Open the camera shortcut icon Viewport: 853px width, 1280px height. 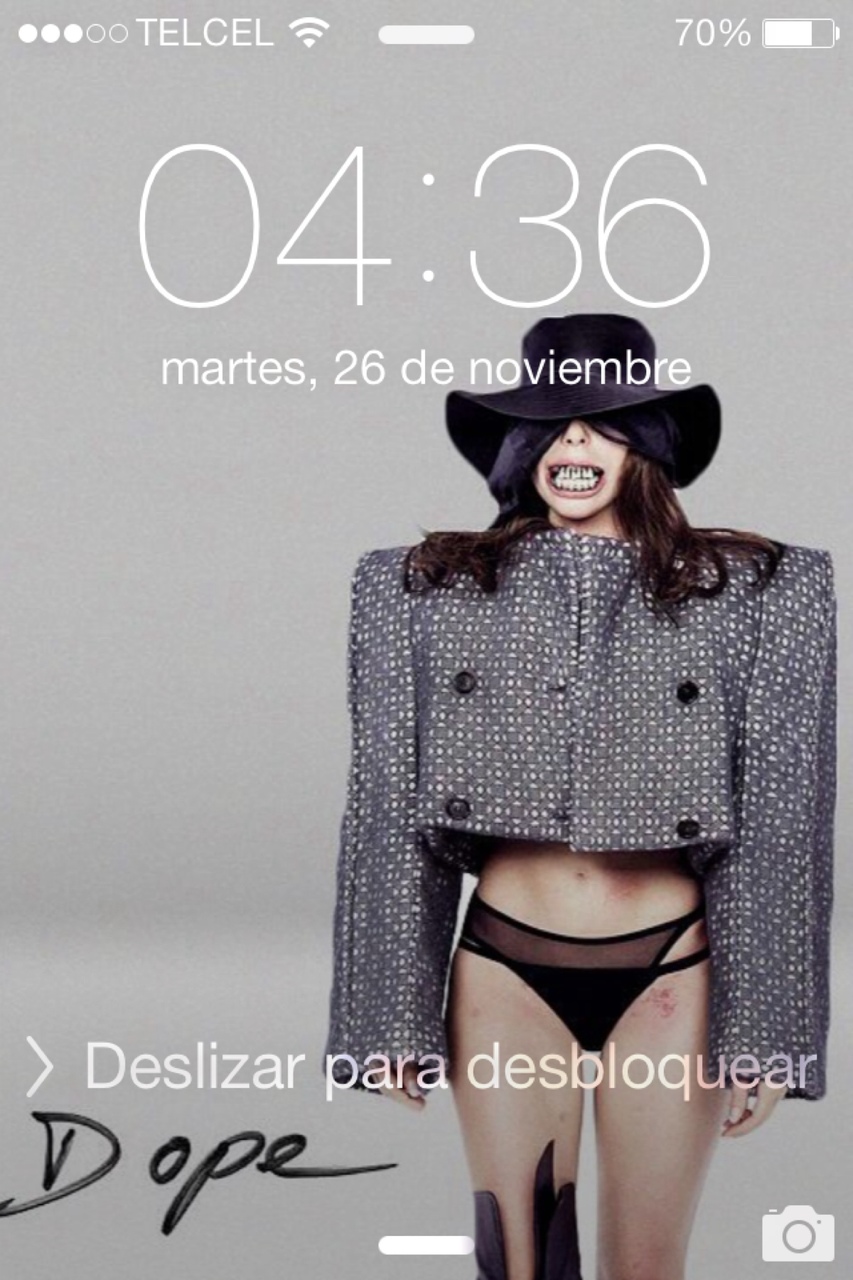(797, 1233)
